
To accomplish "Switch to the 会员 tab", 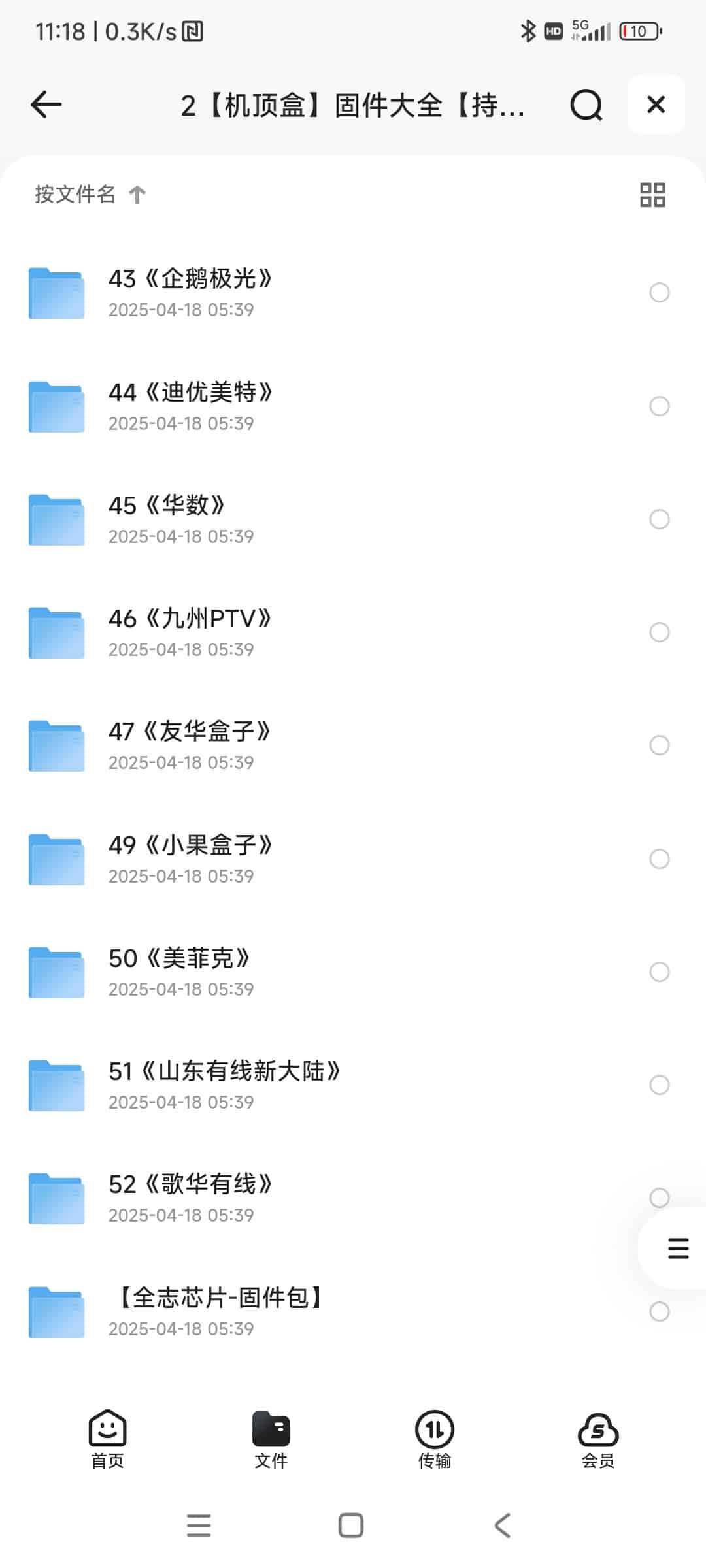I will coord(598,1439).
